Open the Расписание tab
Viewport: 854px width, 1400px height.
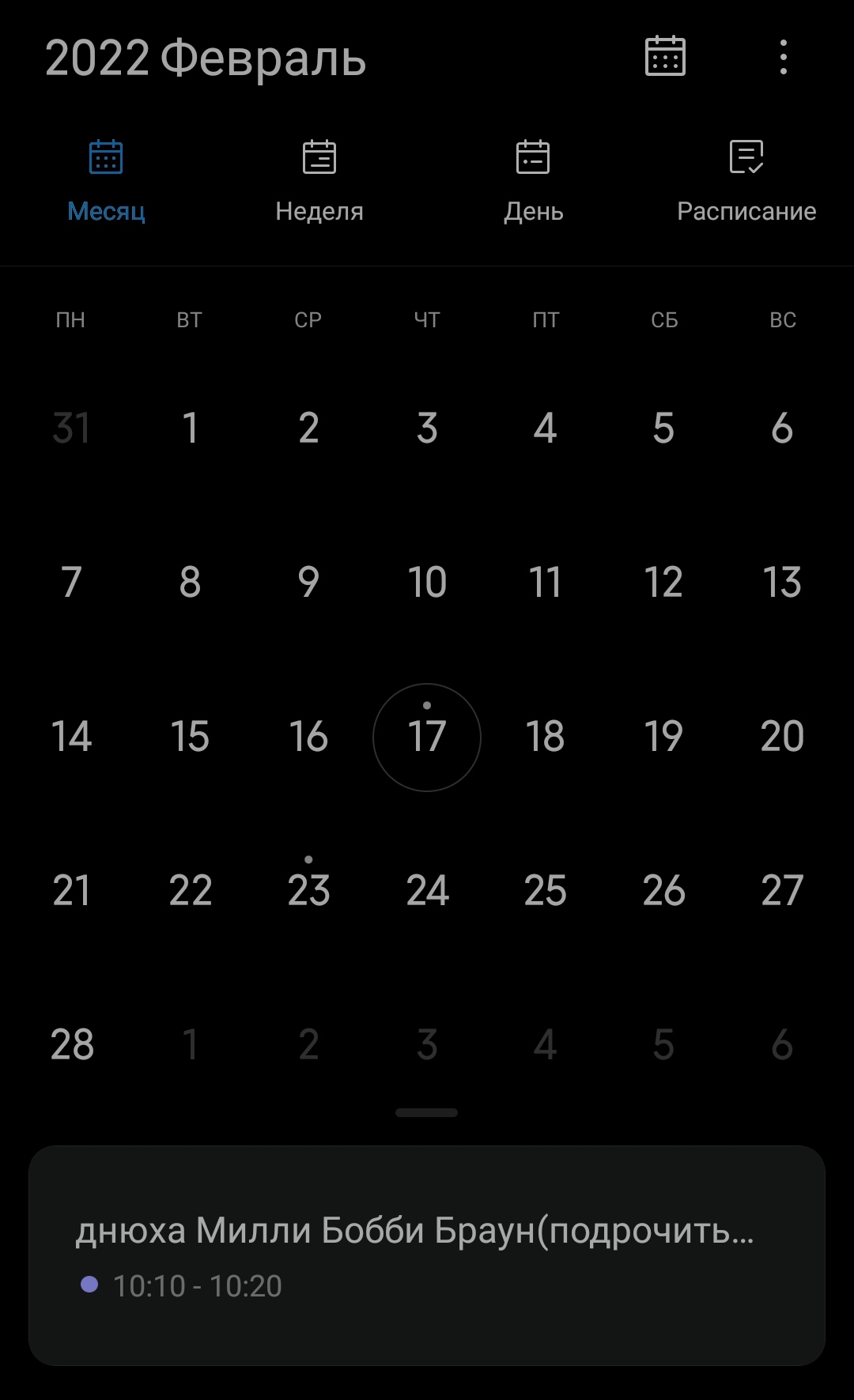click(746, 180)
